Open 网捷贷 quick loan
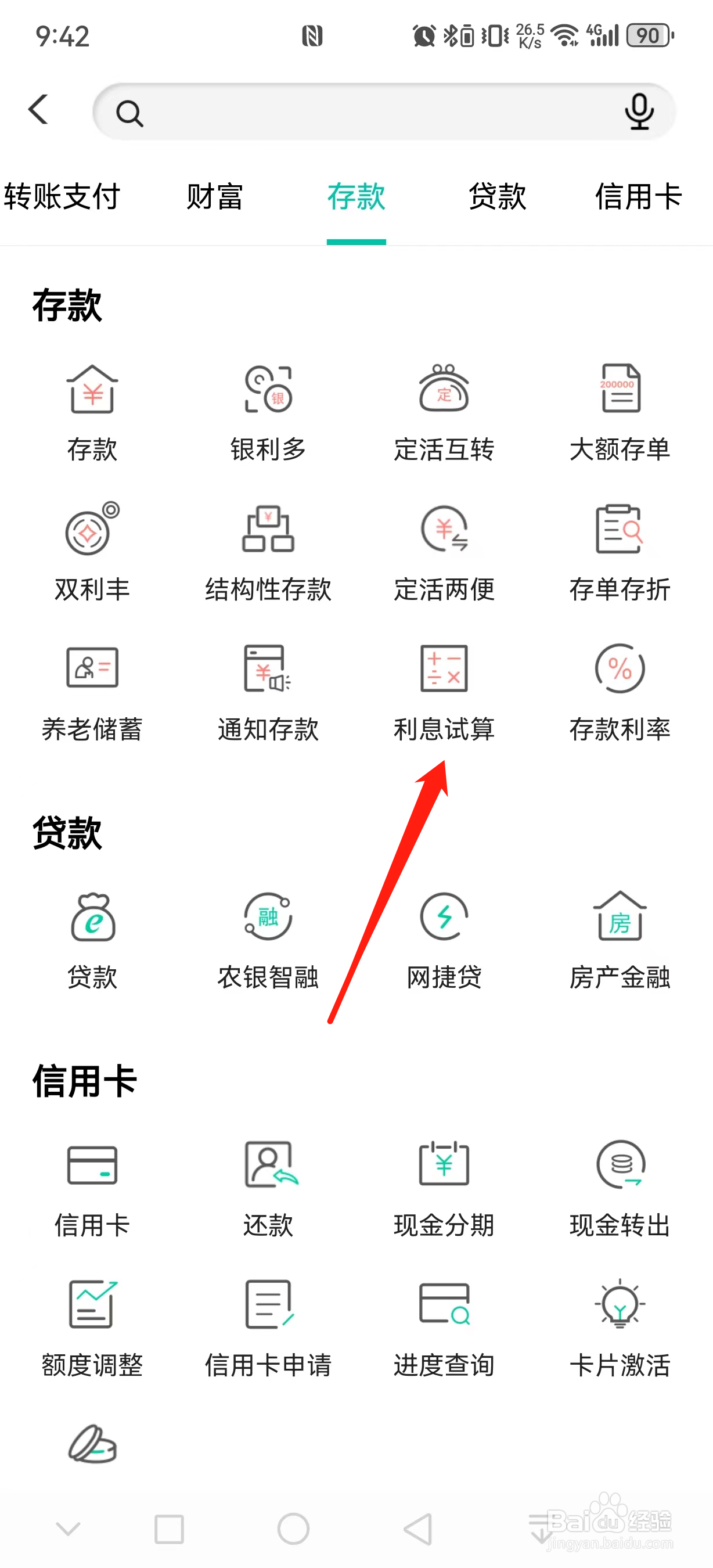Viewport: 713px width, 1568px height. click(444, 940)
